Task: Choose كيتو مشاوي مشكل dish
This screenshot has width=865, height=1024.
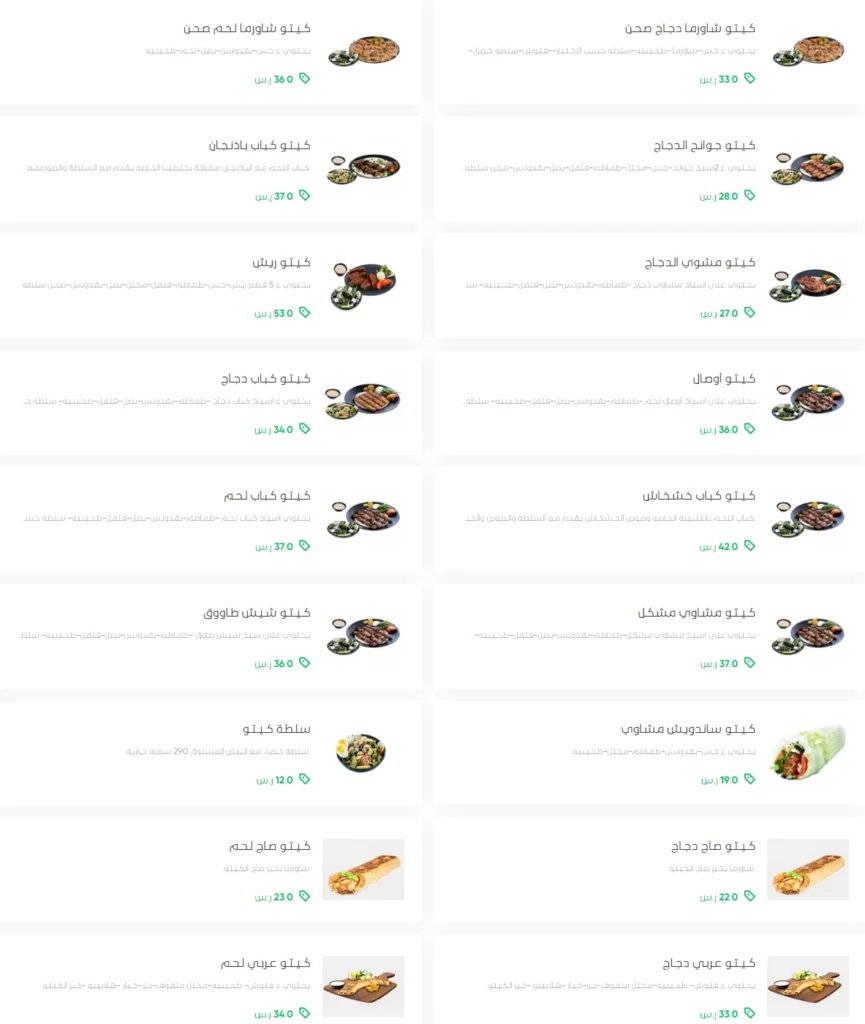Action: coord(697,613)
